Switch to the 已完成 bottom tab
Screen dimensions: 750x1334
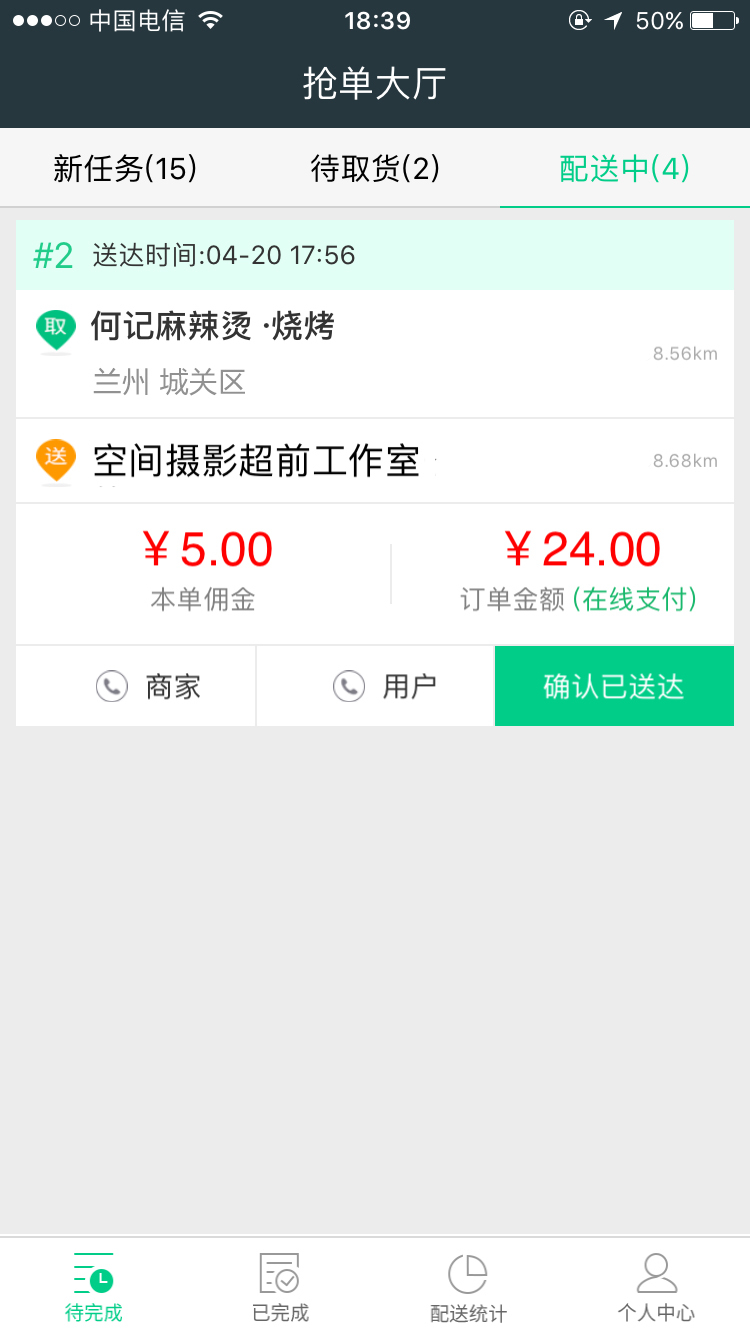[281, 1286]
